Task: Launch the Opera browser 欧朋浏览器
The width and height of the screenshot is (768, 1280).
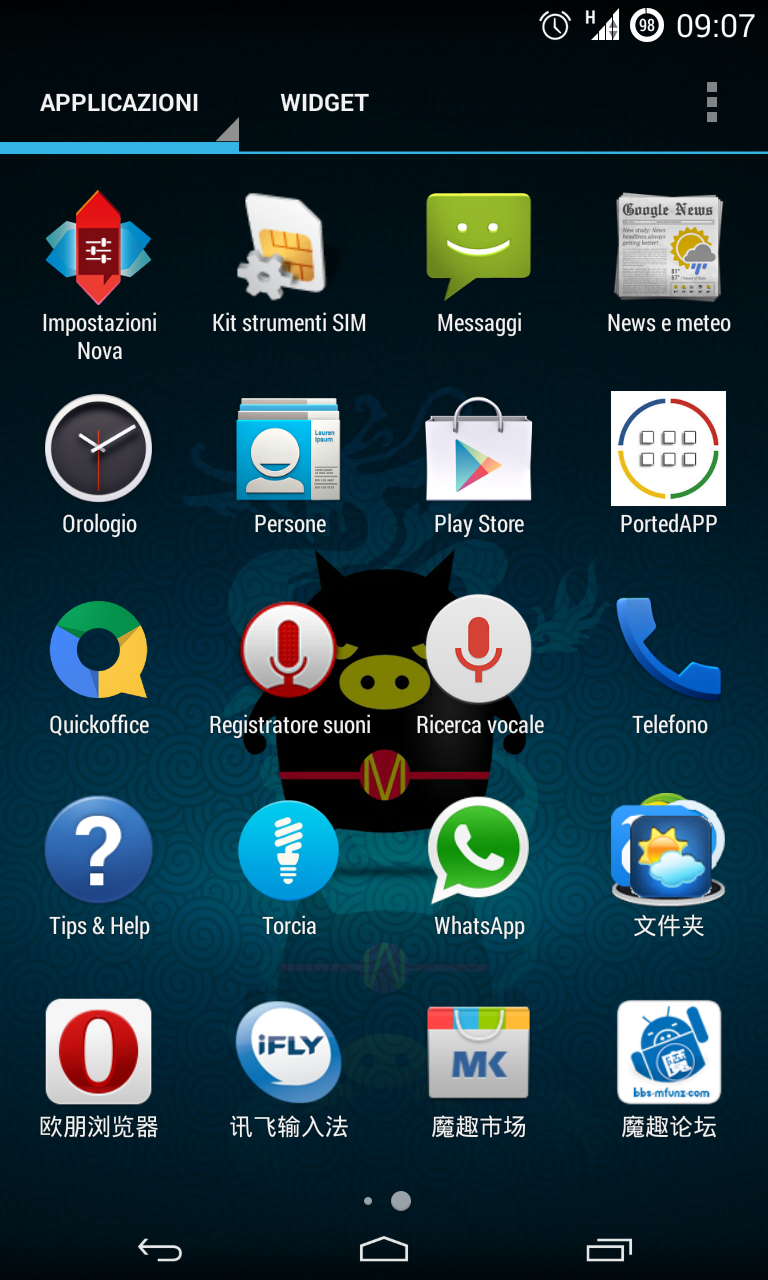Action: click(x=99, y=1052)
